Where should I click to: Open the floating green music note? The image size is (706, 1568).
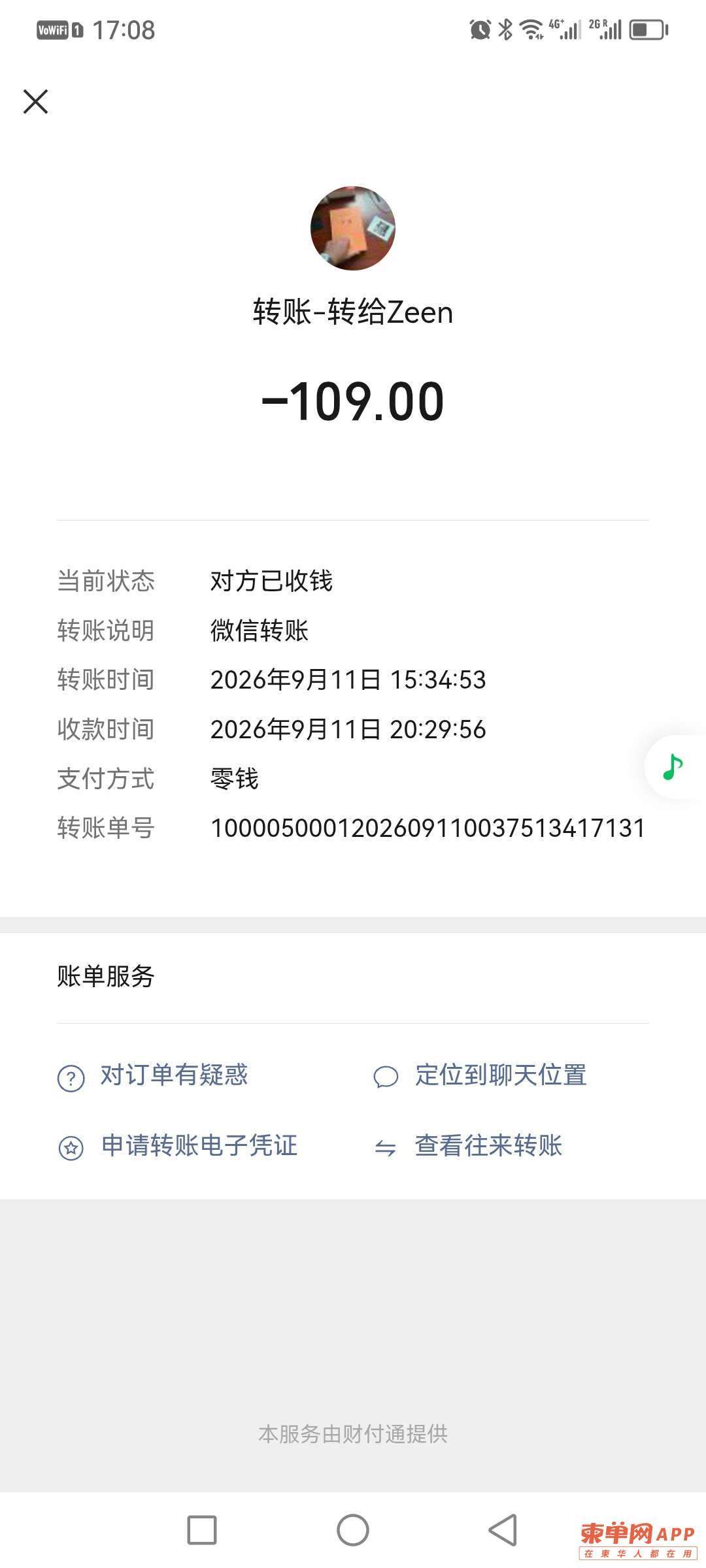(x=673, y=767)
